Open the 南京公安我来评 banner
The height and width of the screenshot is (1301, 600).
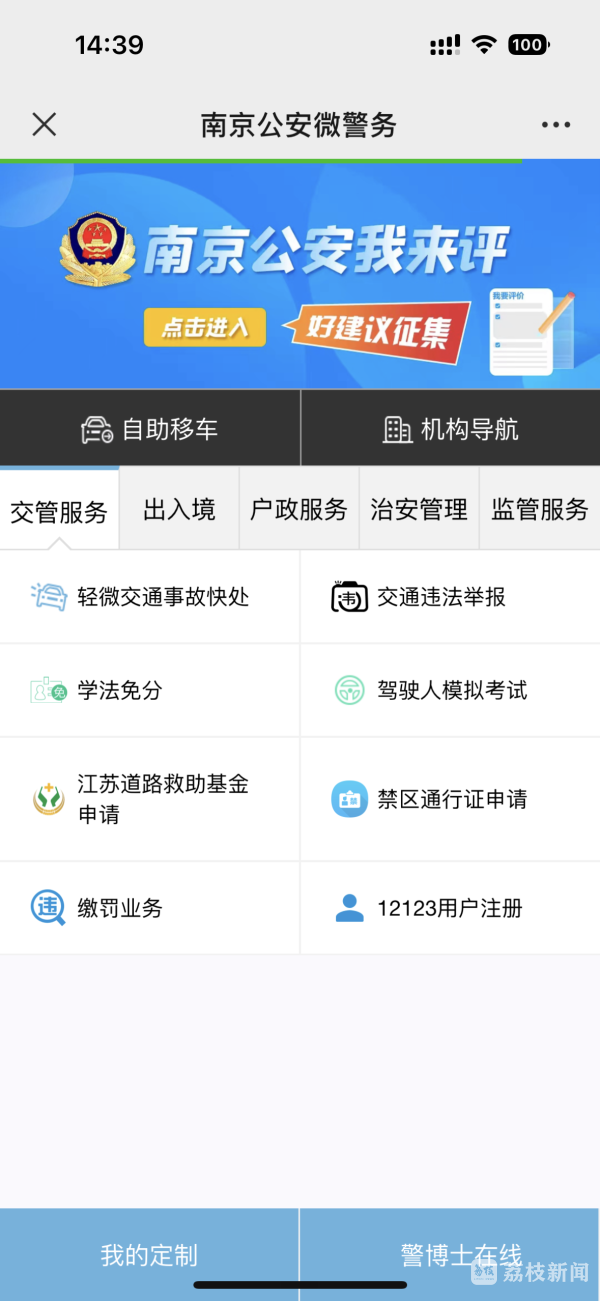pyautogui.click(x=300, y=274)
